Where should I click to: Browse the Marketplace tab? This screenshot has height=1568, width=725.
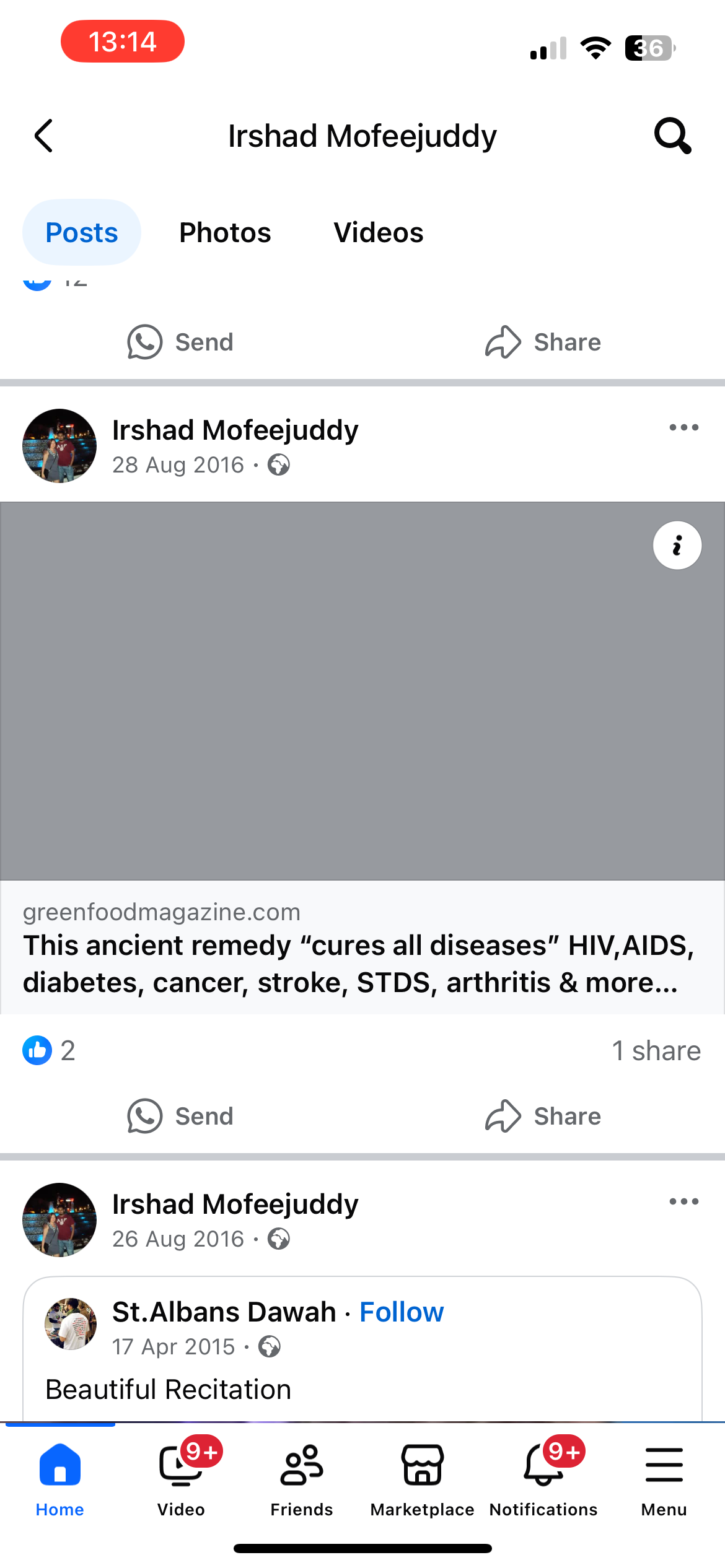coord(423,1477)
